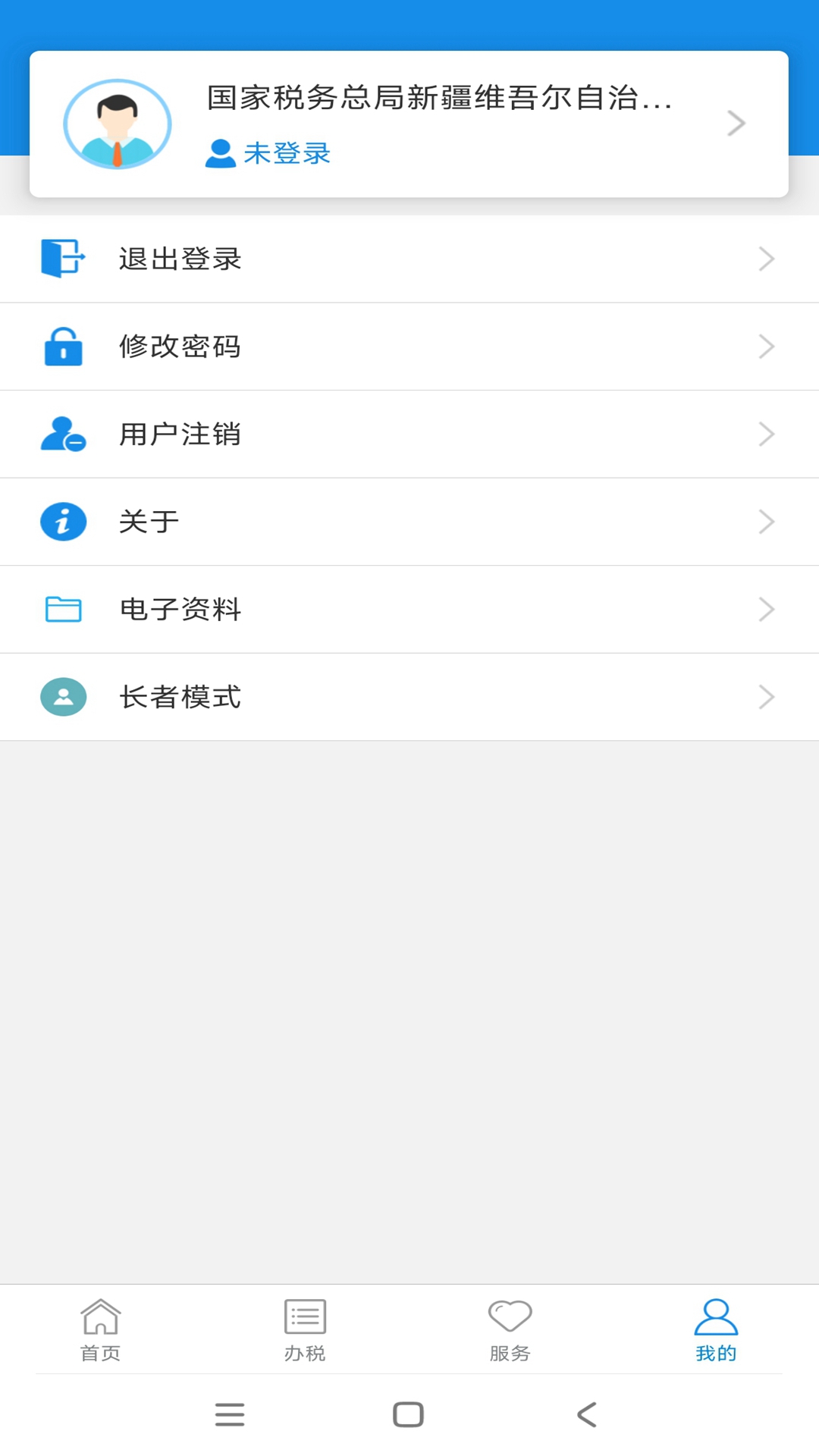The image size is (819, 1456).
Task: Click the info icon beside 关于
Action: click(64, 522)
